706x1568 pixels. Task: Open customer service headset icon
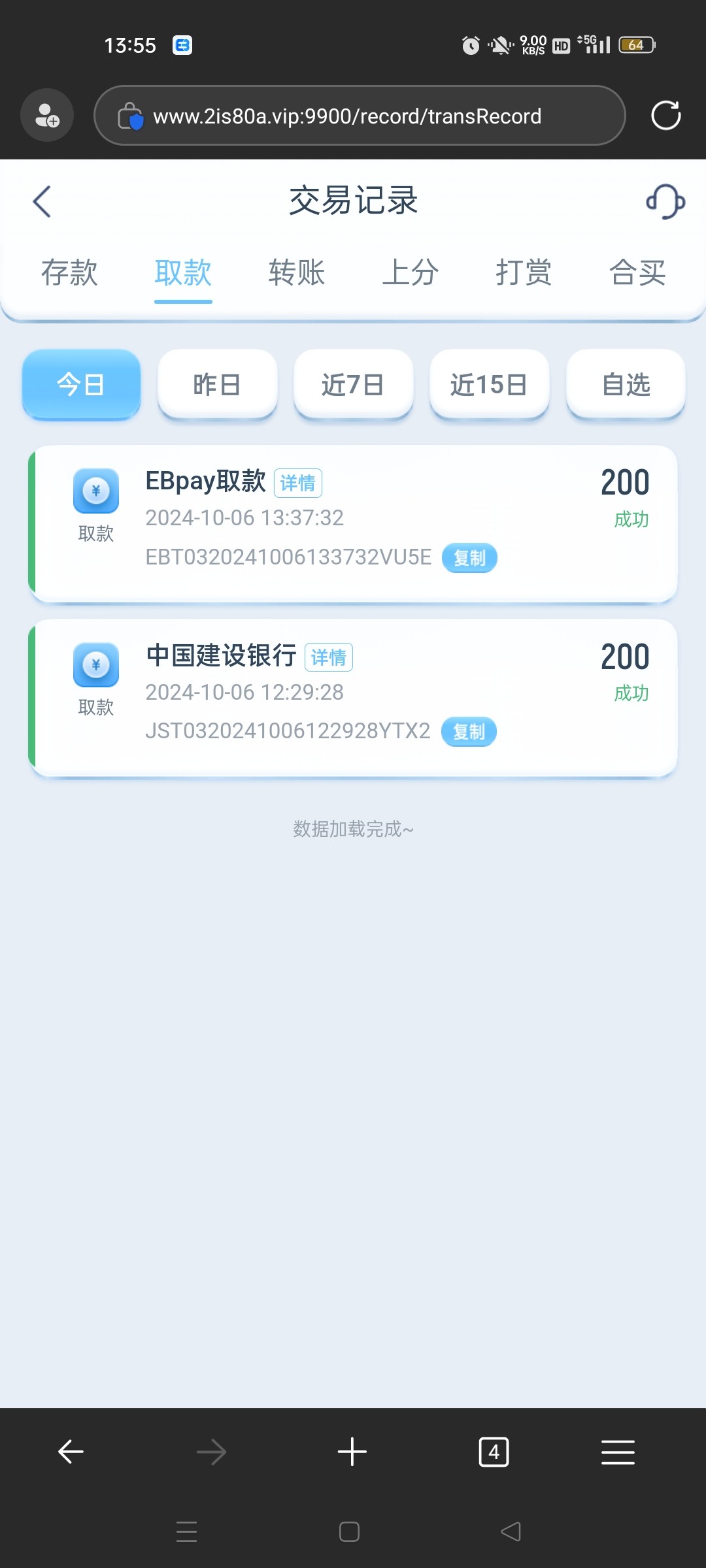click(665, 201)
